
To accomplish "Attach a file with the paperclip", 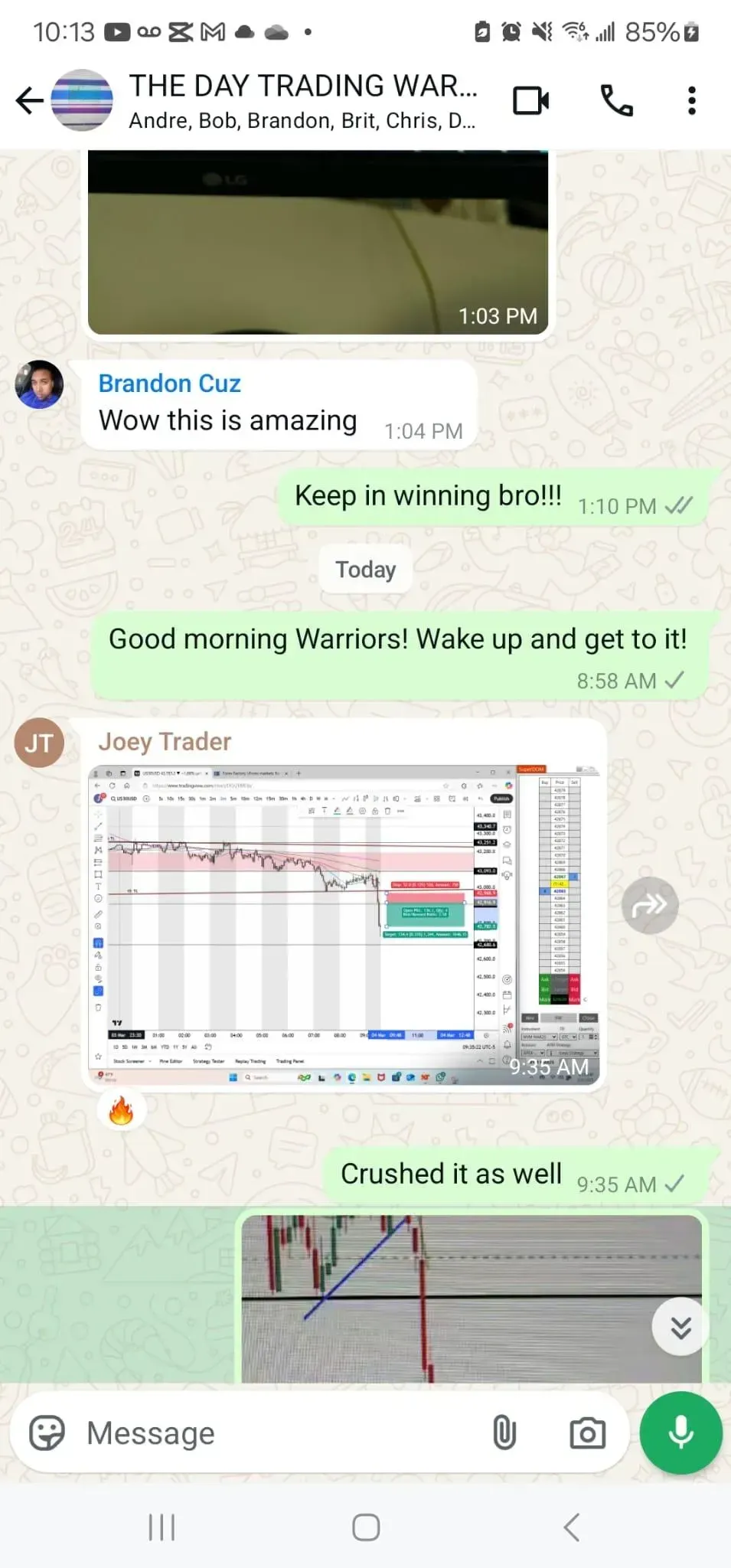I will 504,1433.
